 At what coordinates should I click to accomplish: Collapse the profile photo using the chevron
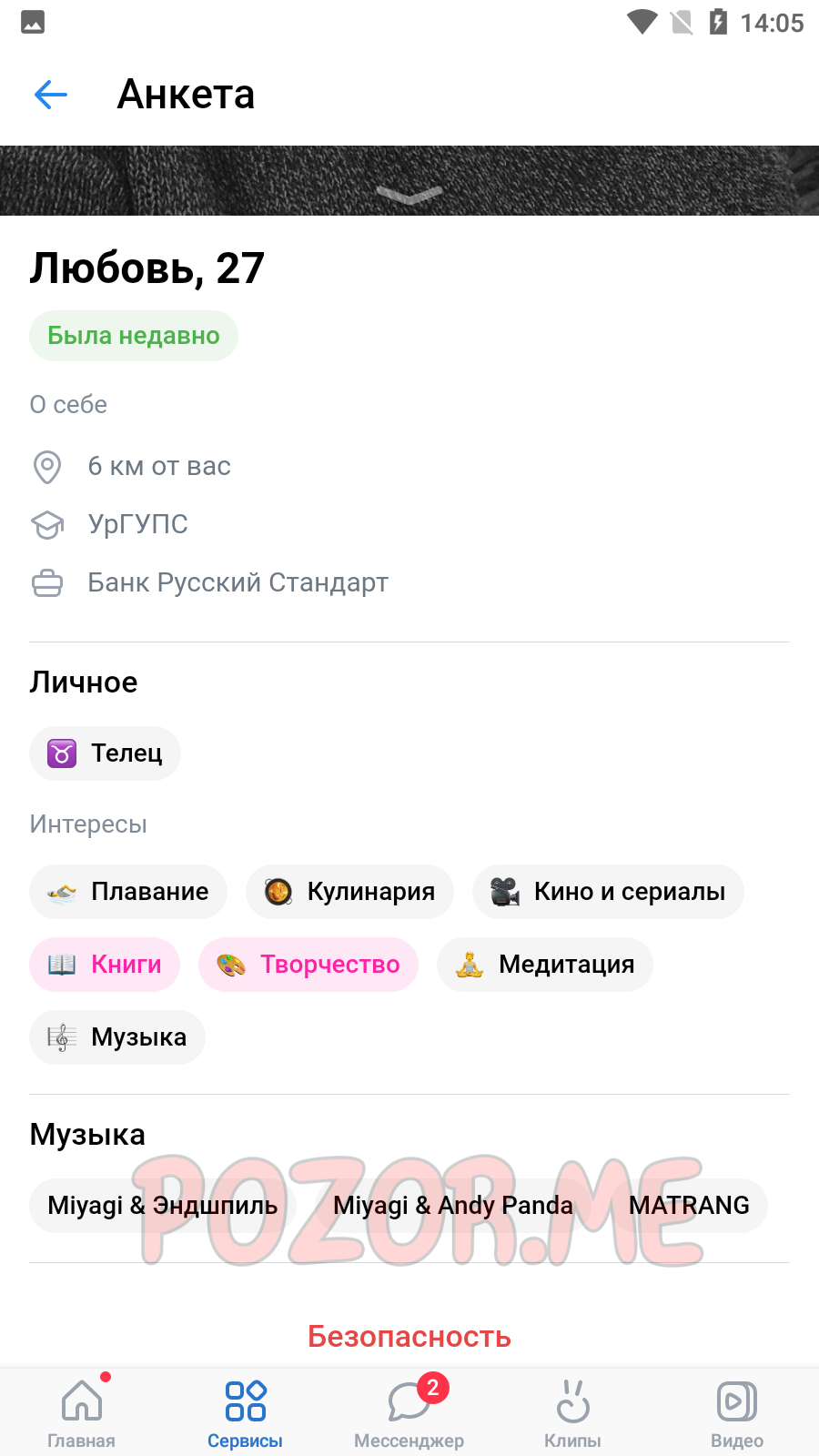coord(409,195)
